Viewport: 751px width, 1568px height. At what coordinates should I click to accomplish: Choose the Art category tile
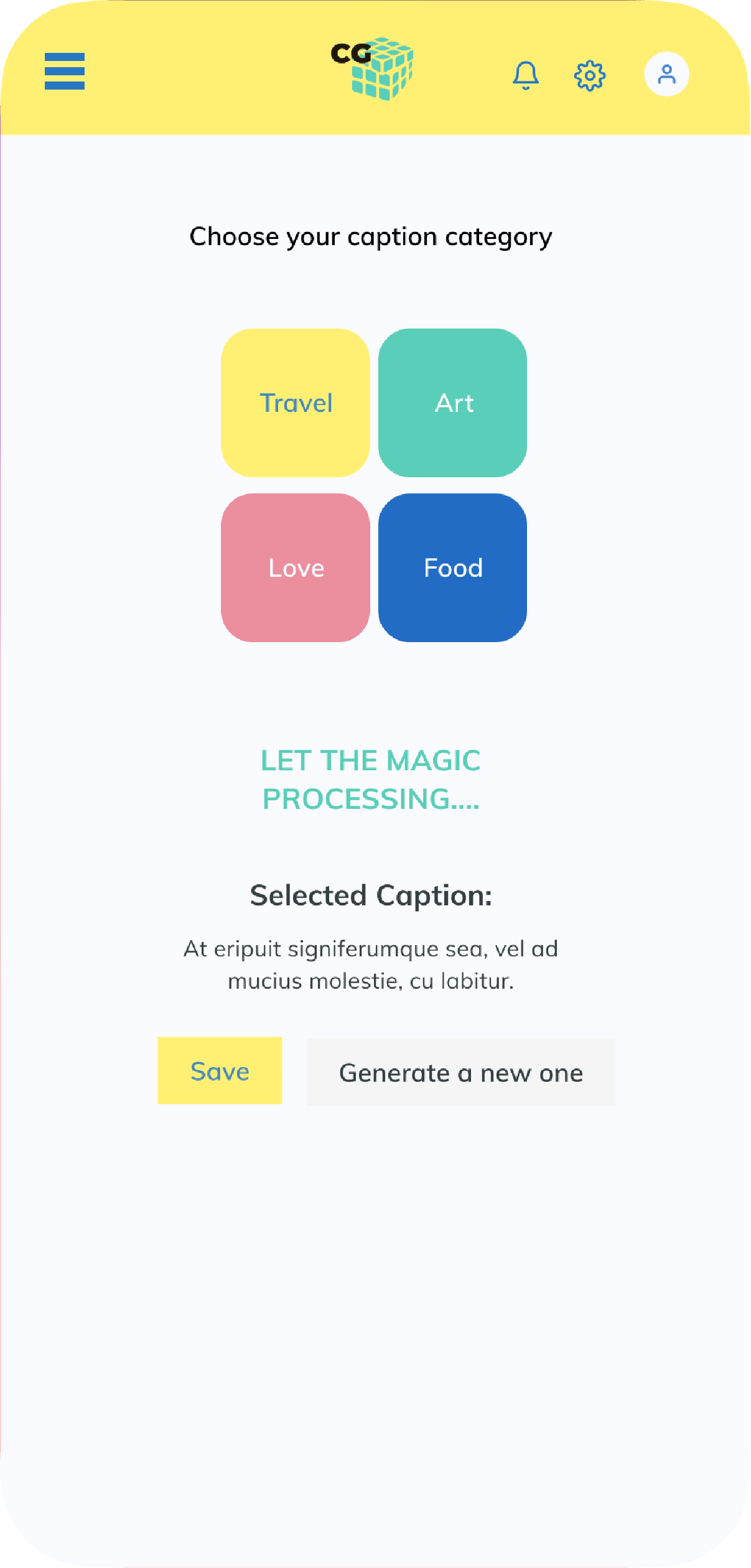[452, 403]
